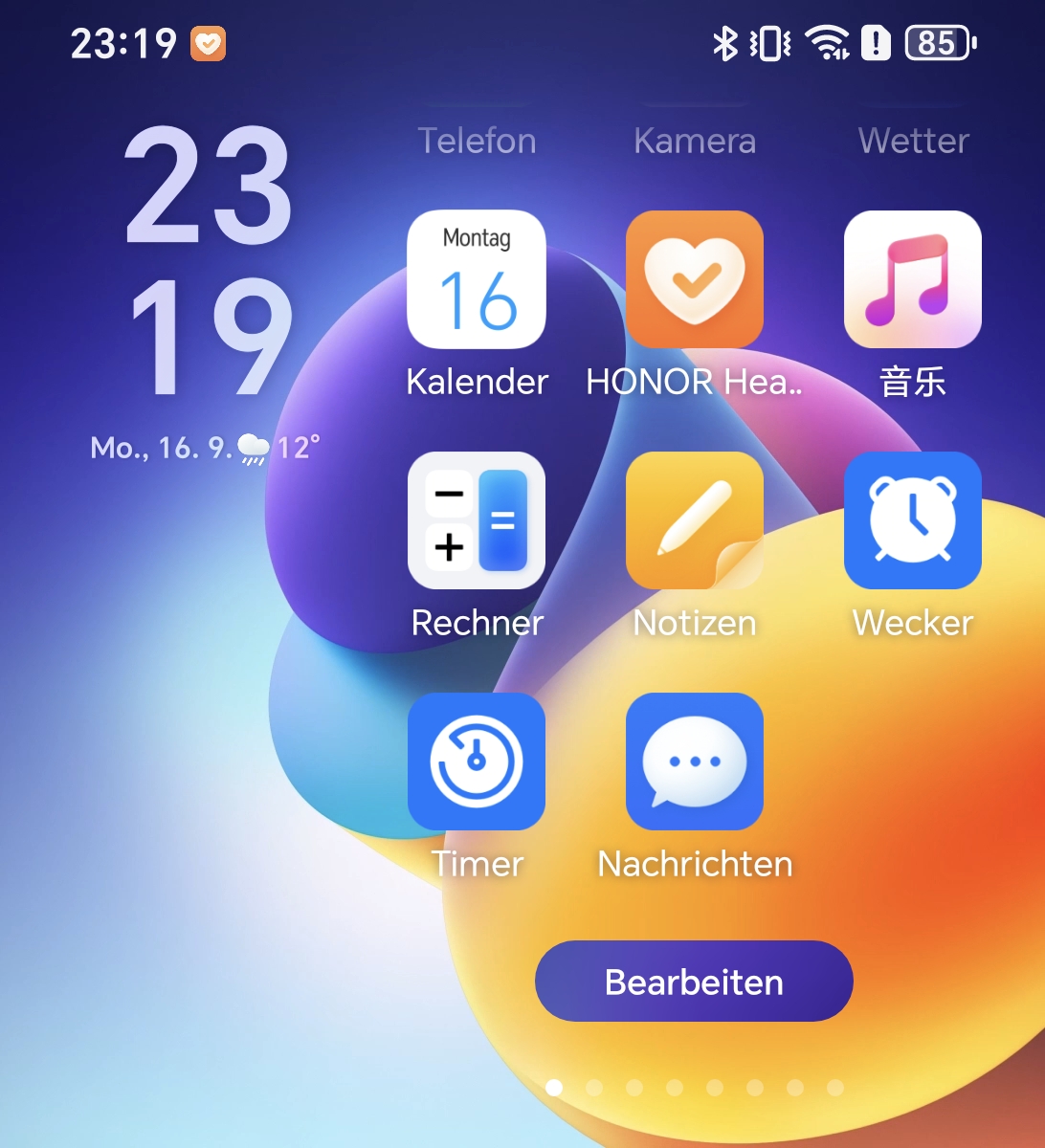This screenshot has width=1045, height=1148.
Task: Tap the Bearbeiten button
Action: (694, 982)
